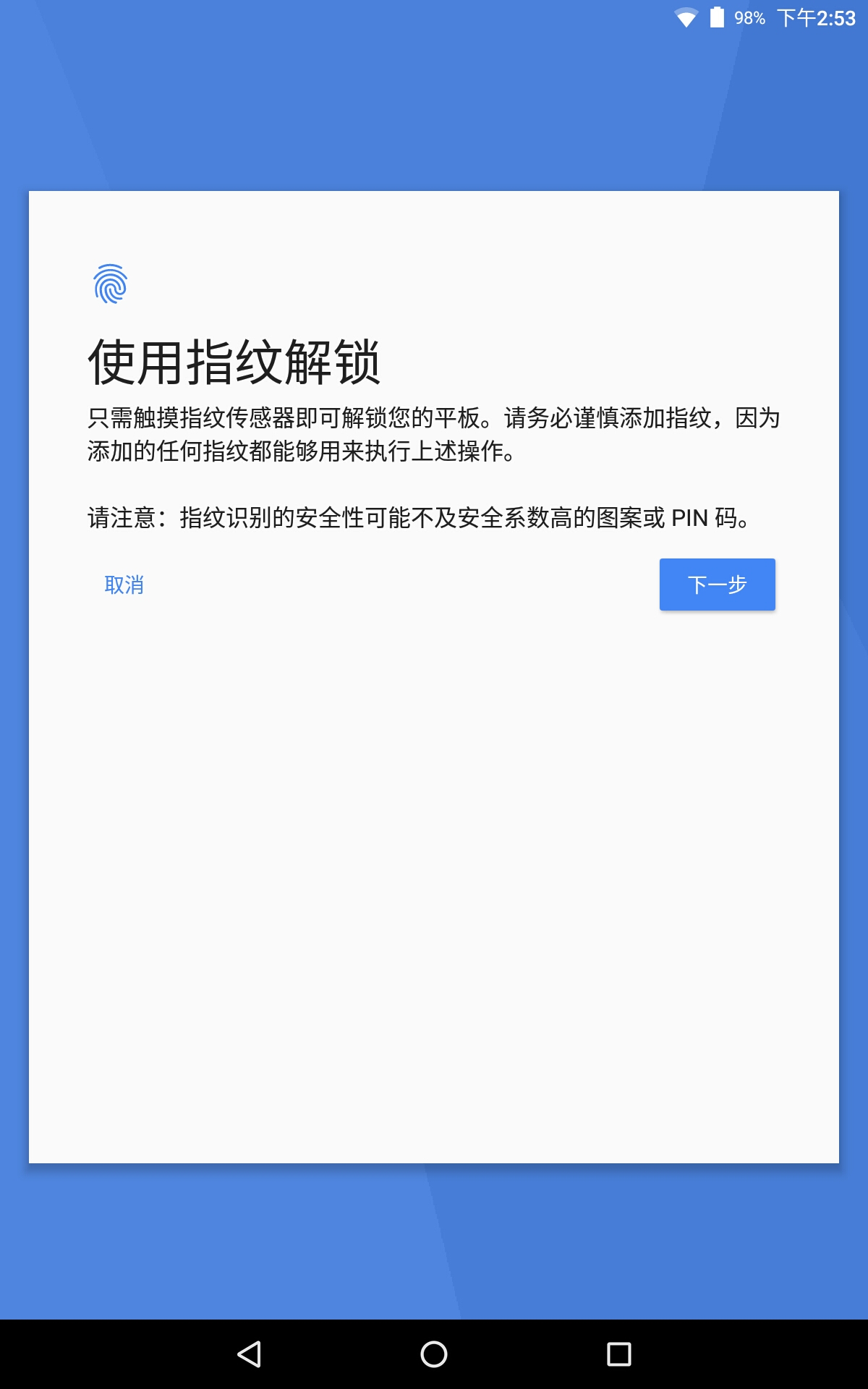This screenshot has height=1389, width=868.
Task: Select the cancel link at bottom left
Action: point(124,585)
